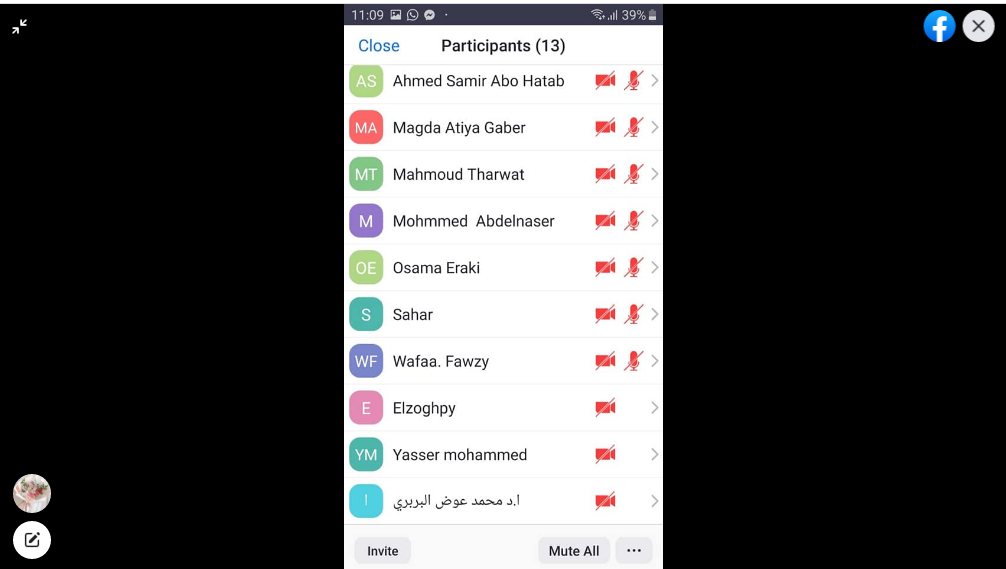
Task: Open the profile picture avatar
Action: pyautogui.click(x=32, y=493)
